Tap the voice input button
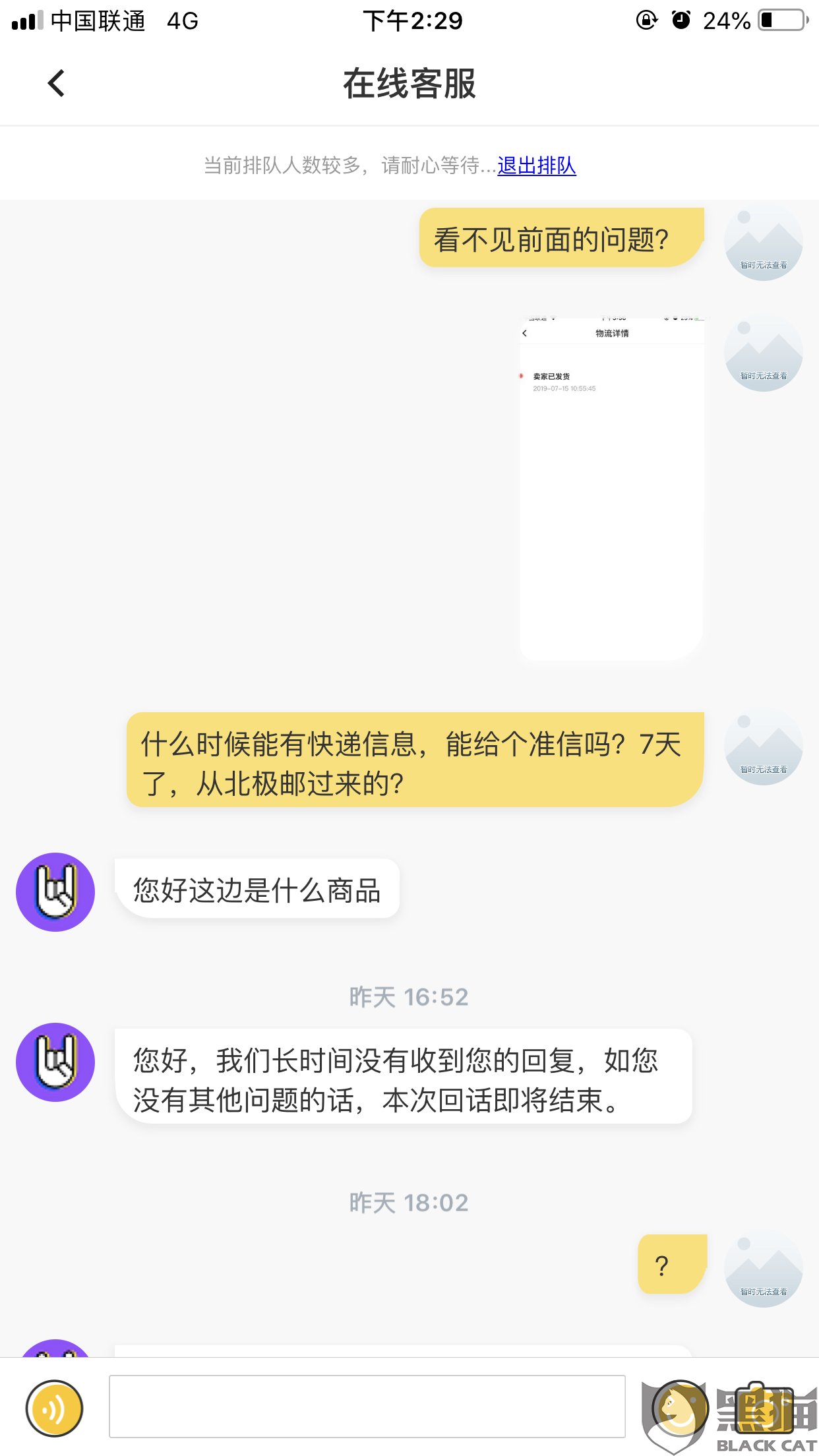 [x=55, y=1409]
